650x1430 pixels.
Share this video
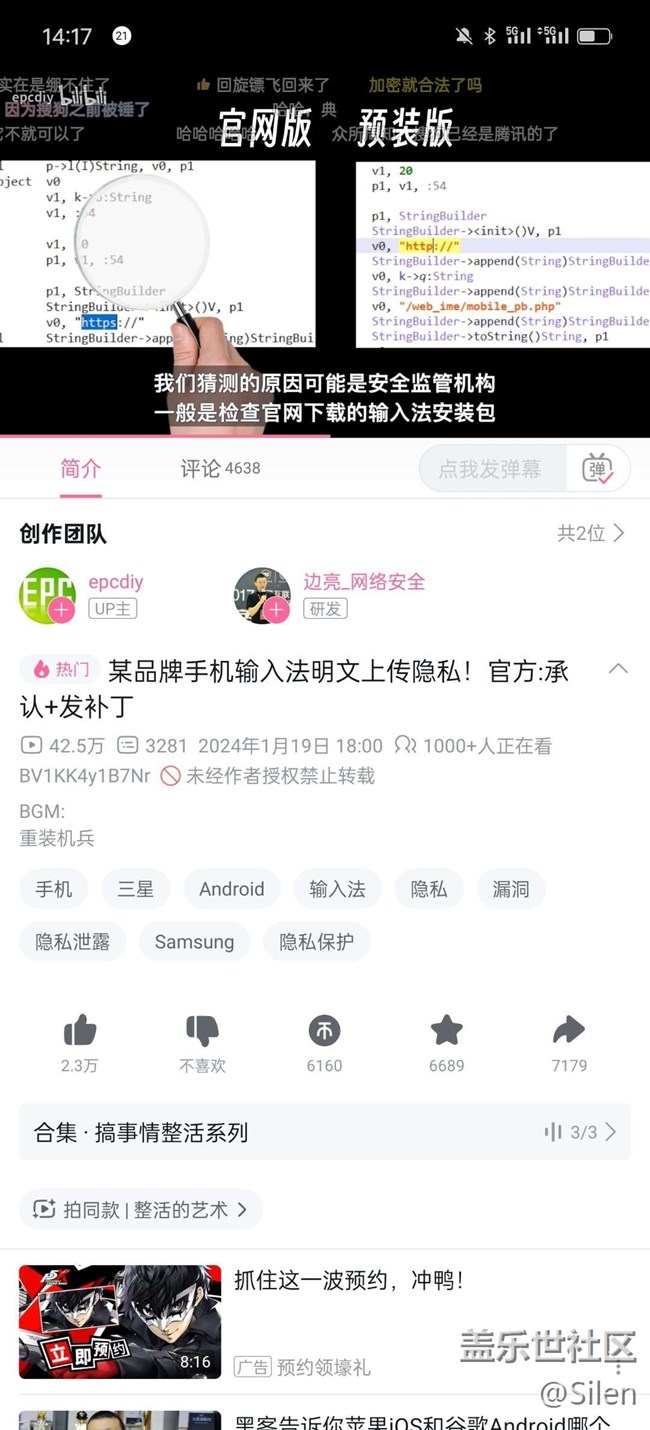(569, 1043)
